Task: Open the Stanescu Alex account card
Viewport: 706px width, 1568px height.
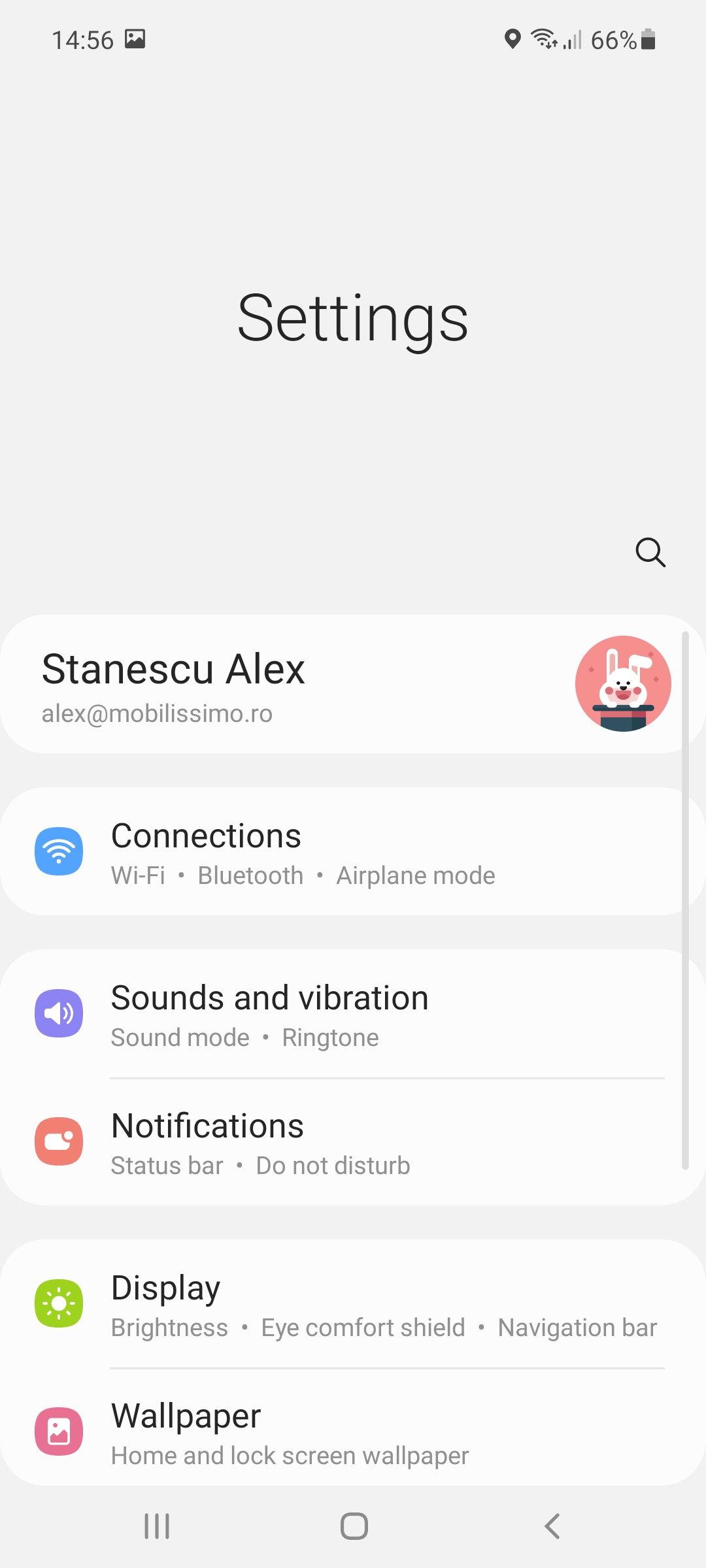Action: [x=353, y=684]
